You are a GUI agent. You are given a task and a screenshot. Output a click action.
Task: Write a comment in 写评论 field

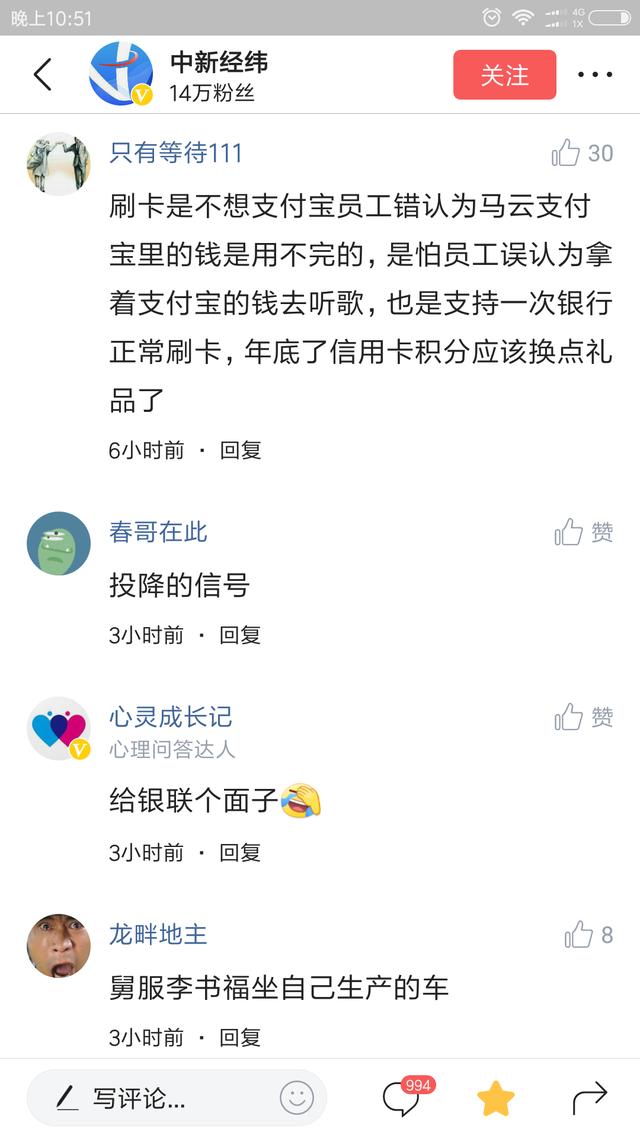[150, 1098]
